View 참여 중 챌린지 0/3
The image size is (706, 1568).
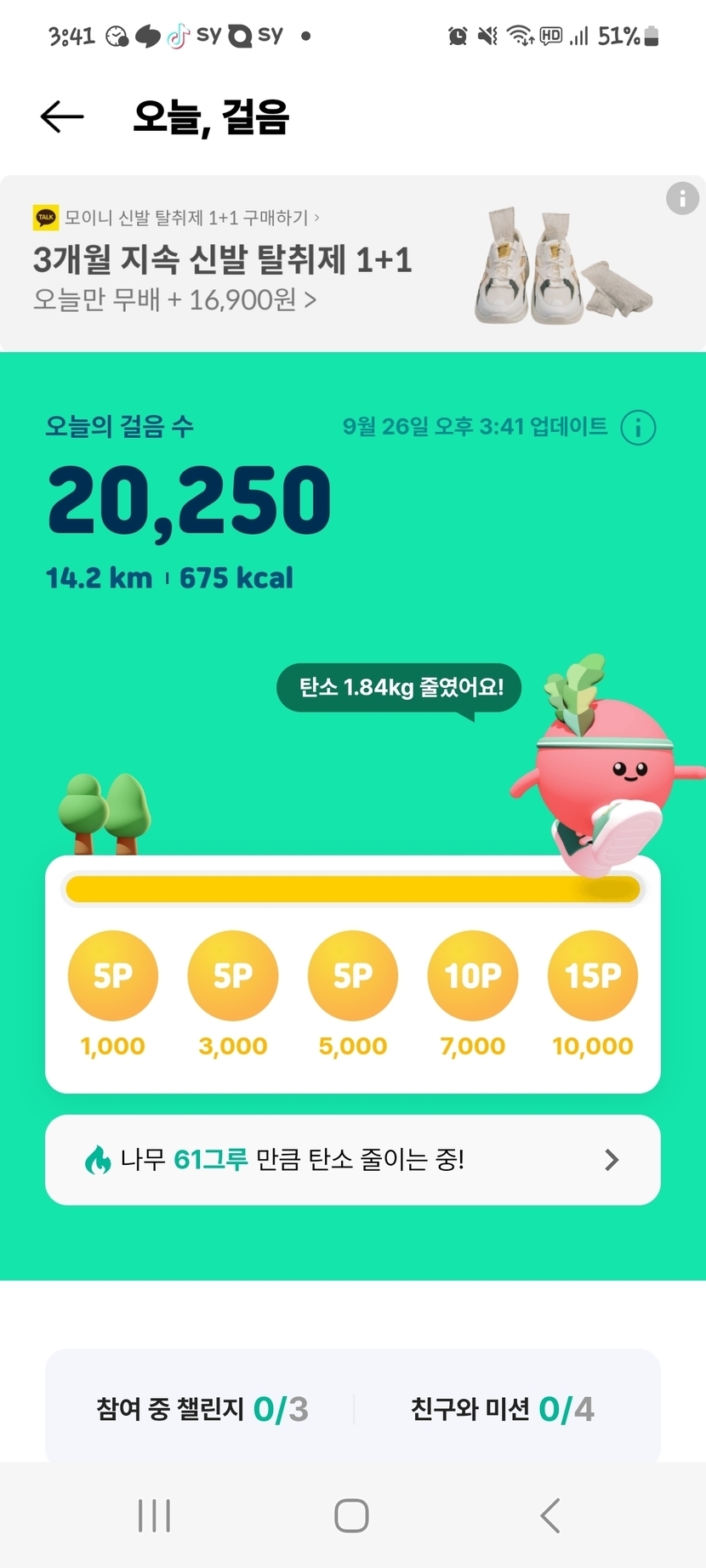(x=202, y=1409)
